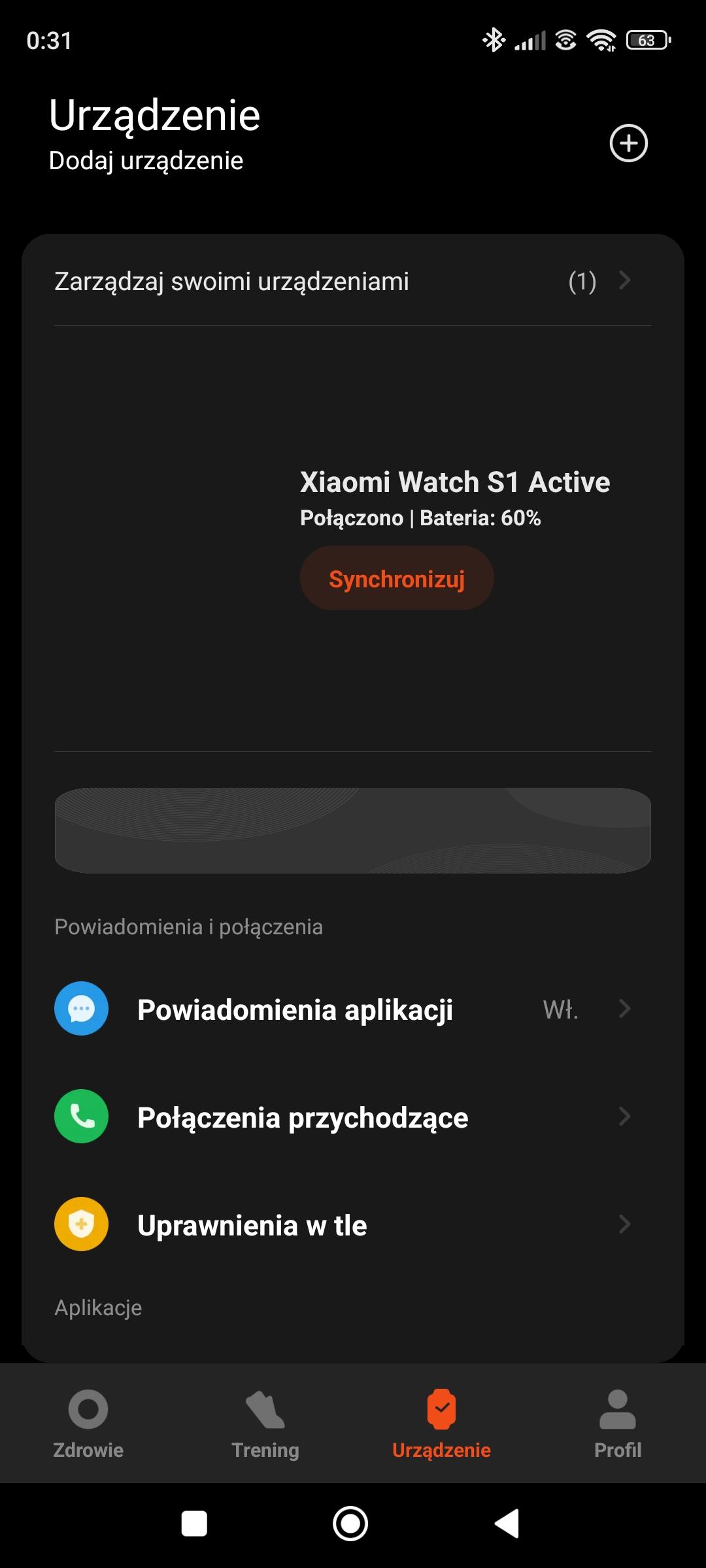
Task: Tap the system home button
Action: [x=350, y=1524]
